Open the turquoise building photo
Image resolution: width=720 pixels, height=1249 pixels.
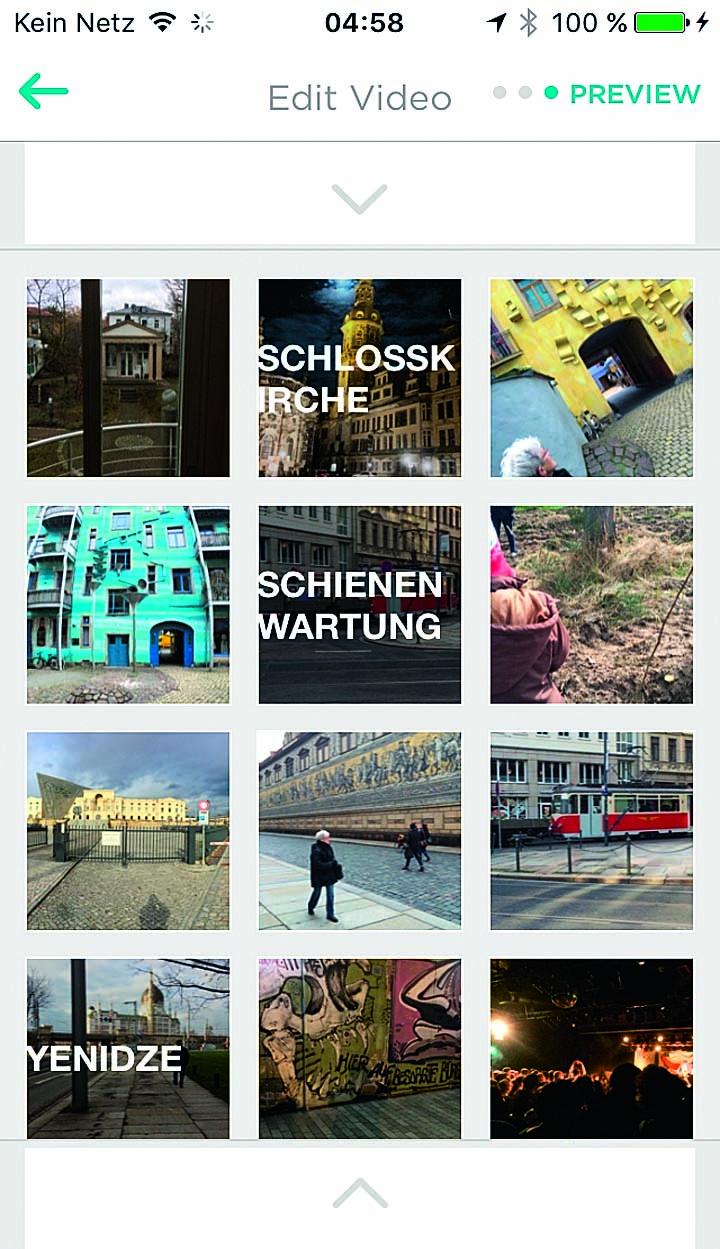tap(128, 604)
